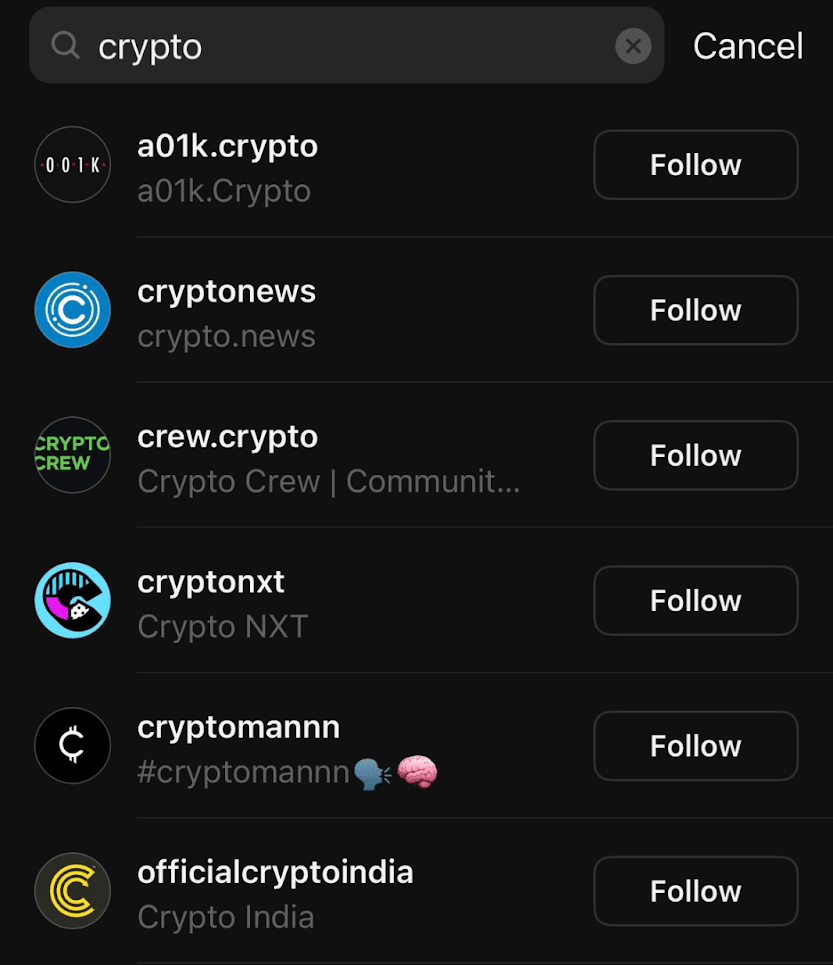
Task: Follow the officialcryptoindia account
Action: pos(695,890)
